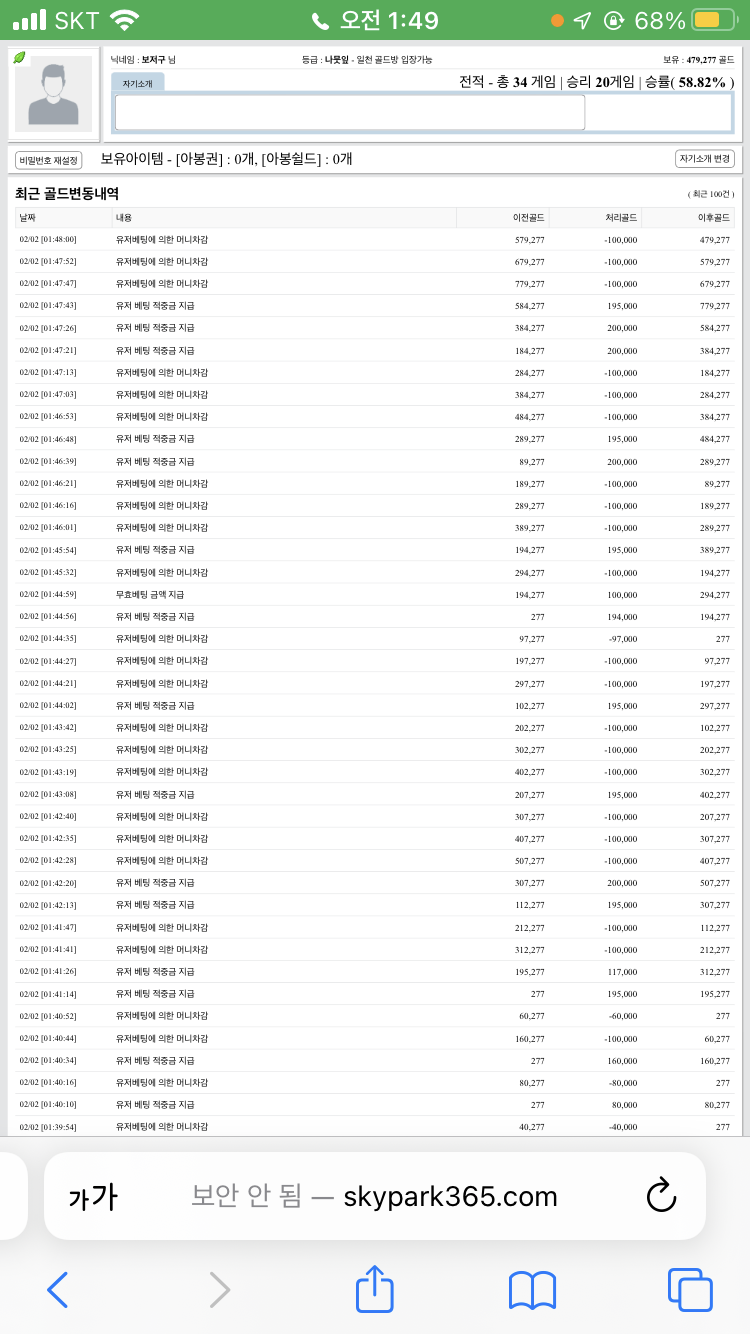Reload the page in Safari

(x=661, y=1196)
